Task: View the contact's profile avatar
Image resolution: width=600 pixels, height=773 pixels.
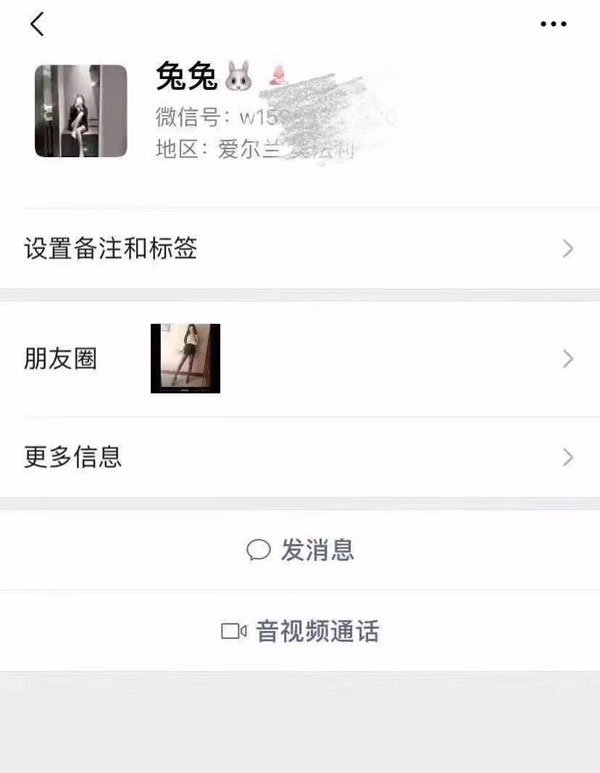Action: coord(81,111)
